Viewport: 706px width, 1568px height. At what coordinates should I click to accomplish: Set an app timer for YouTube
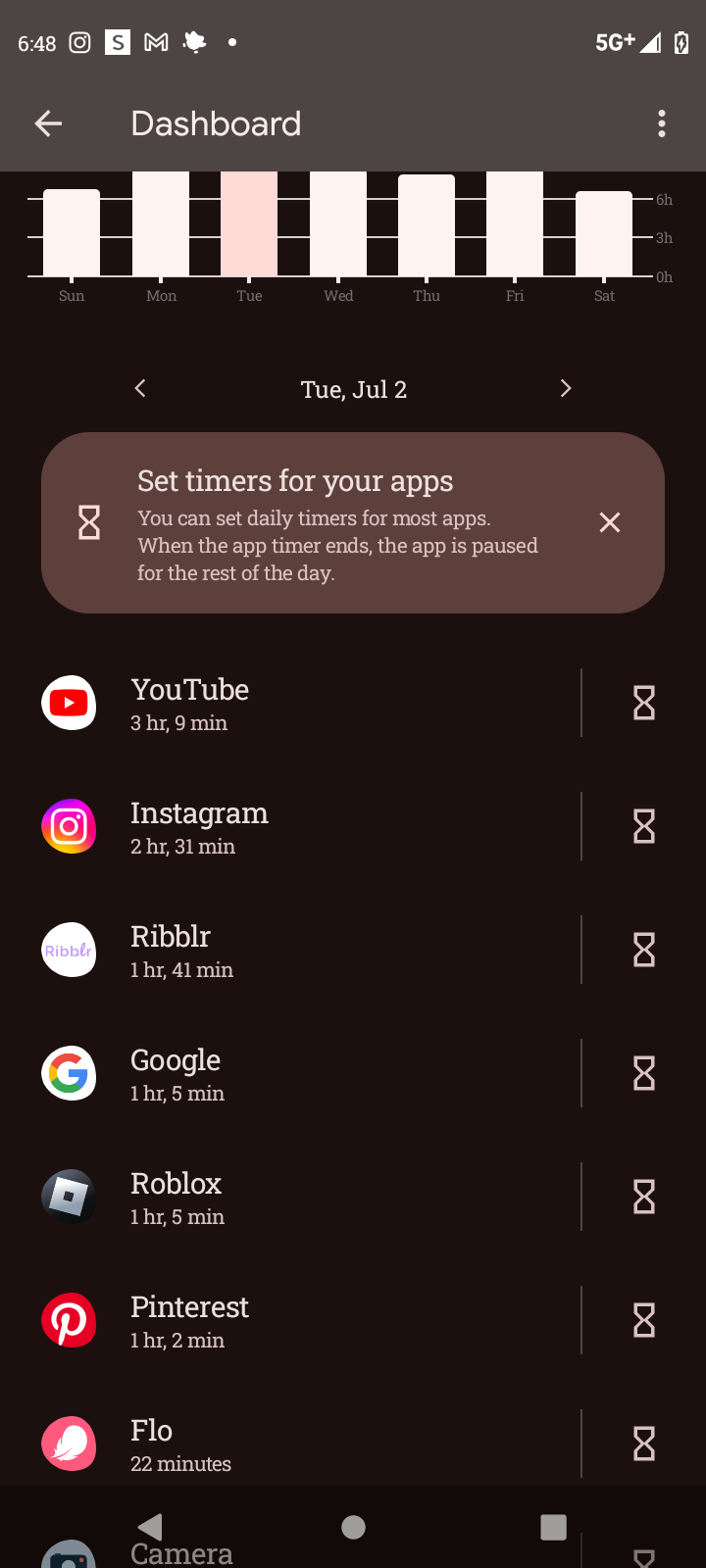(x=644, y=704)
